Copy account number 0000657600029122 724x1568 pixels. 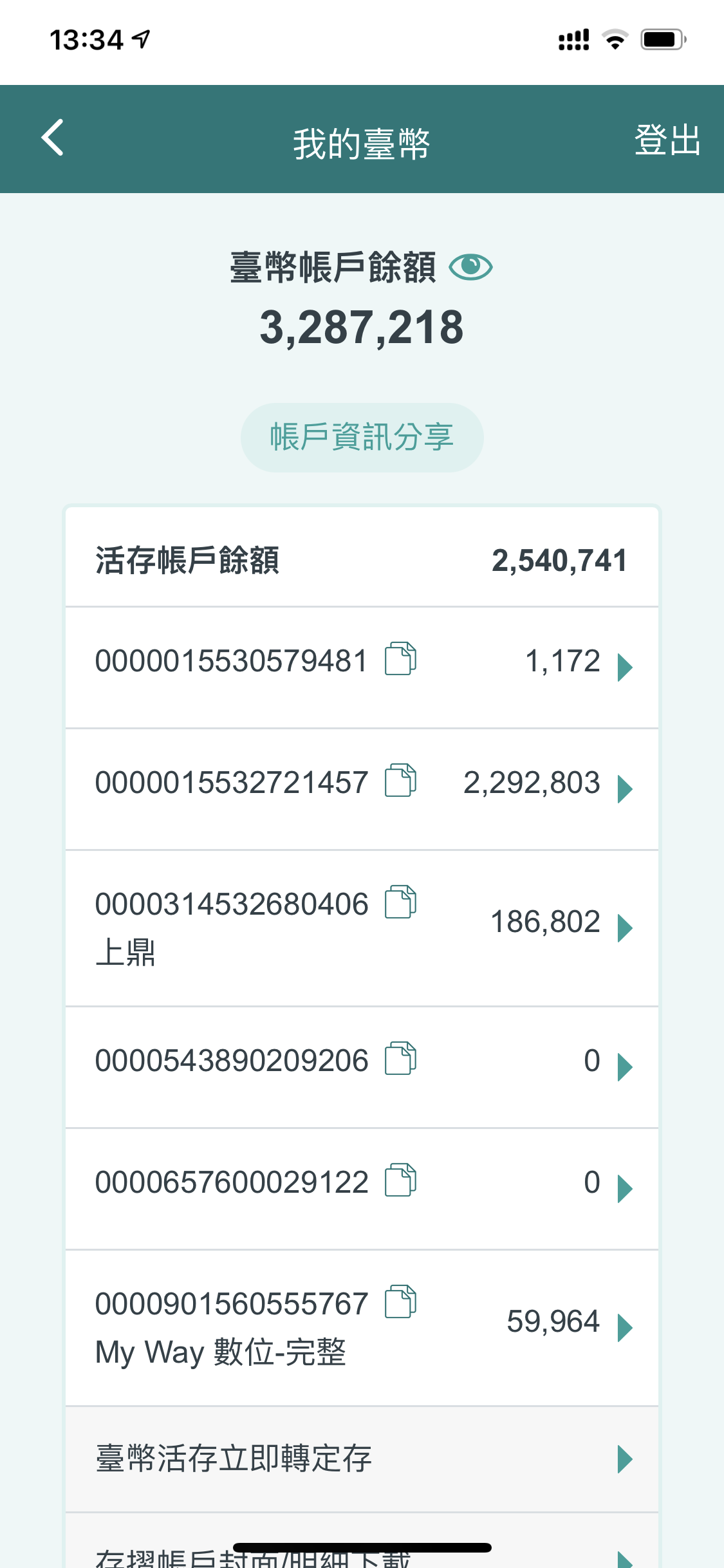point(400,1181)
